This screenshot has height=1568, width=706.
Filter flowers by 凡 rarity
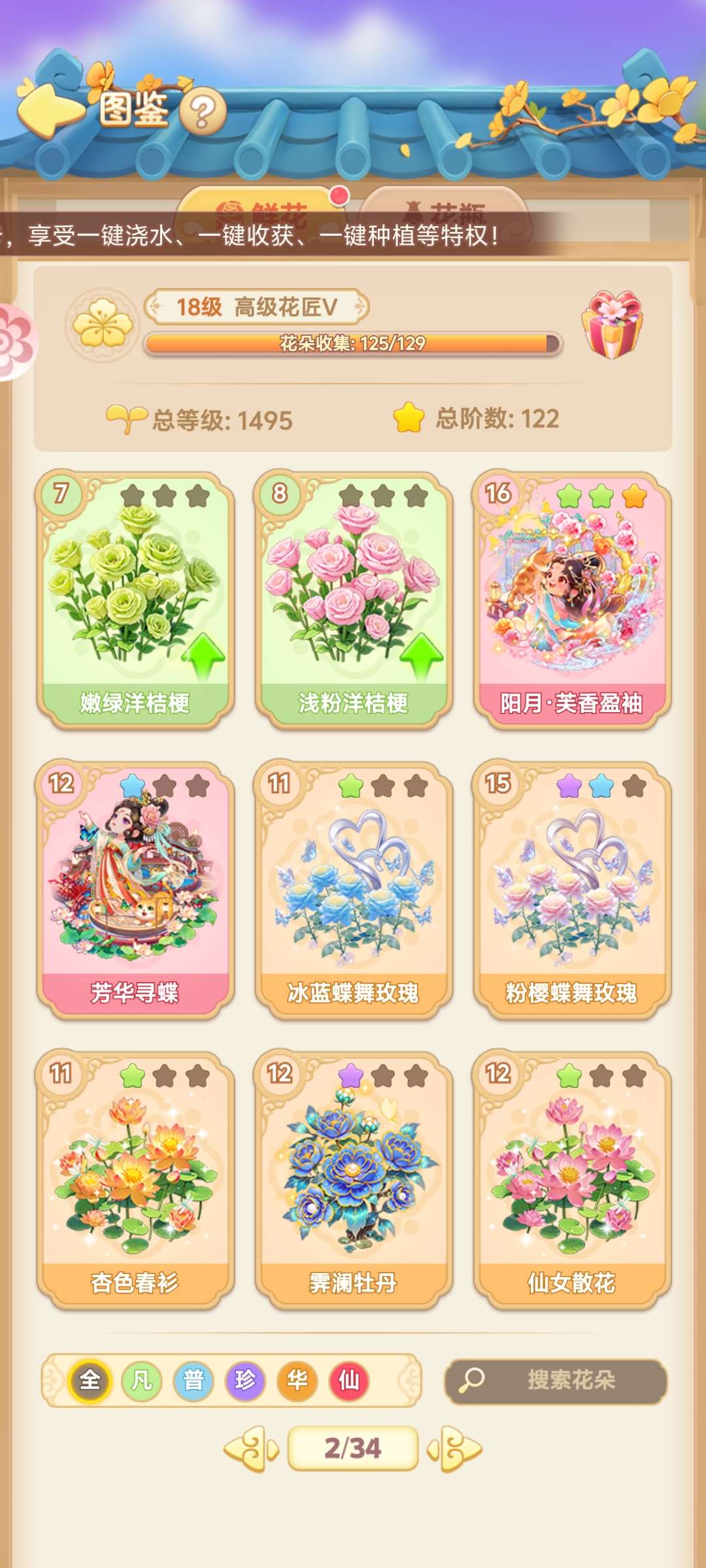coord(142,1380)
